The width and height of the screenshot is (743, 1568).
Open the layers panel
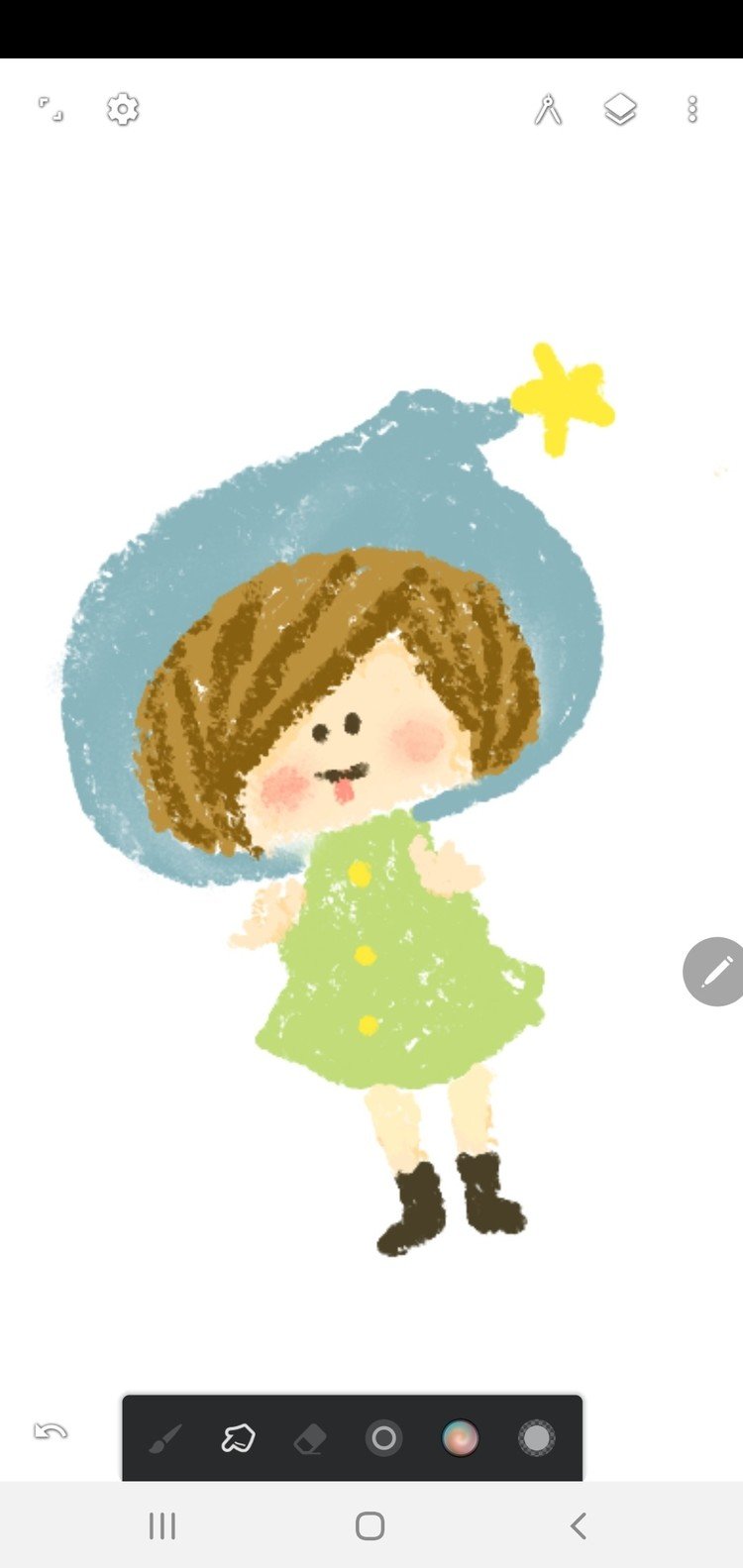(x=620, y=109)
